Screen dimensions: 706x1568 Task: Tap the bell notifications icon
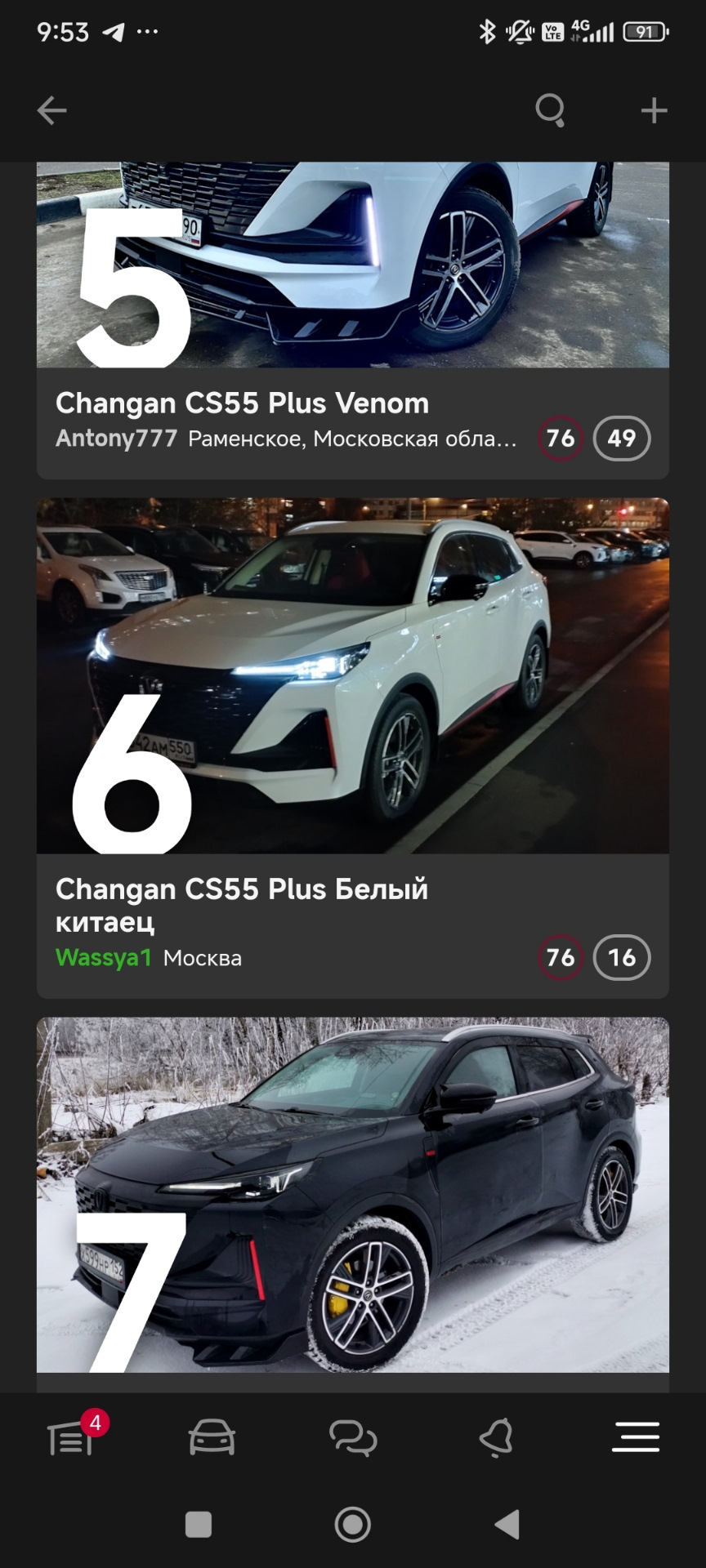(x=494, y=1437)
